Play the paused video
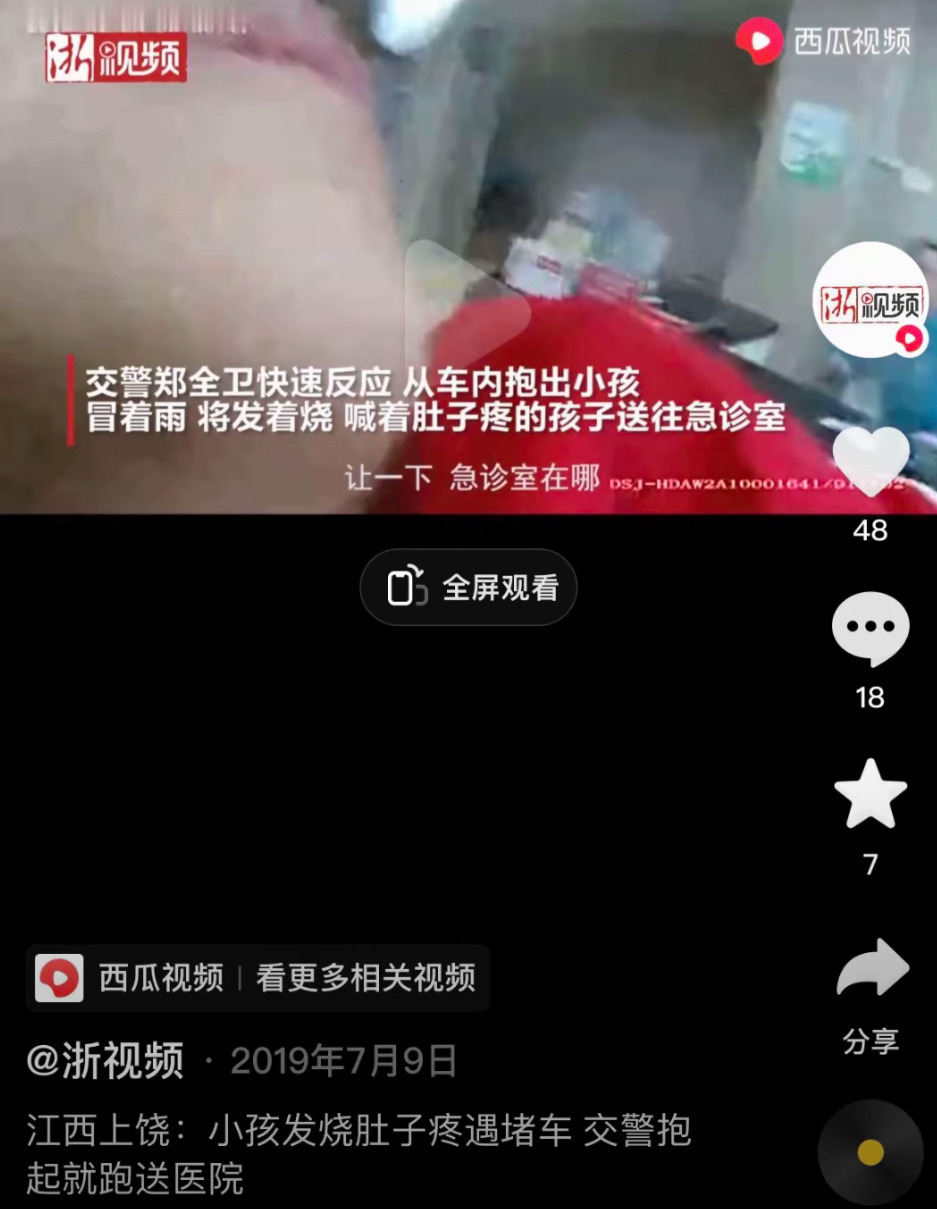 click(x=466, y=300)
